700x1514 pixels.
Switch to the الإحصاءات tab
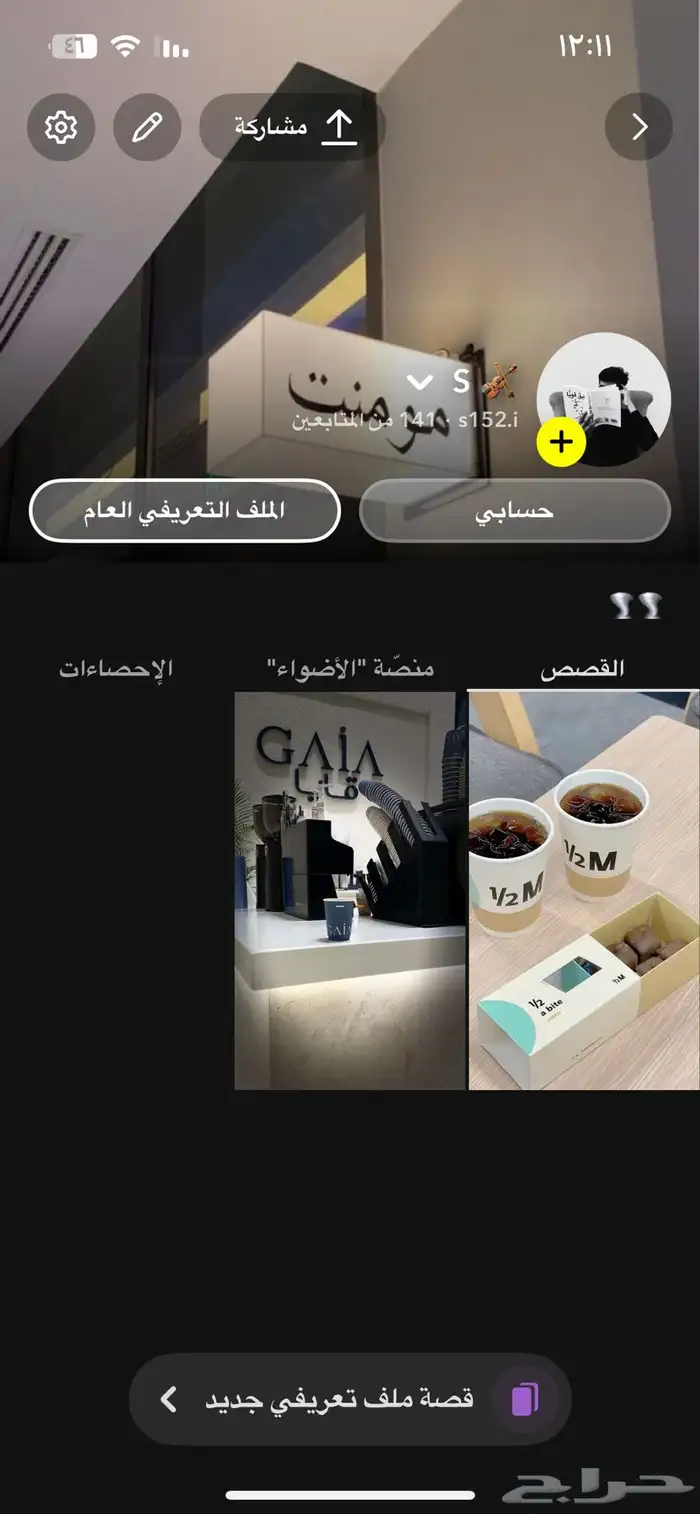(x=116, y=669)
